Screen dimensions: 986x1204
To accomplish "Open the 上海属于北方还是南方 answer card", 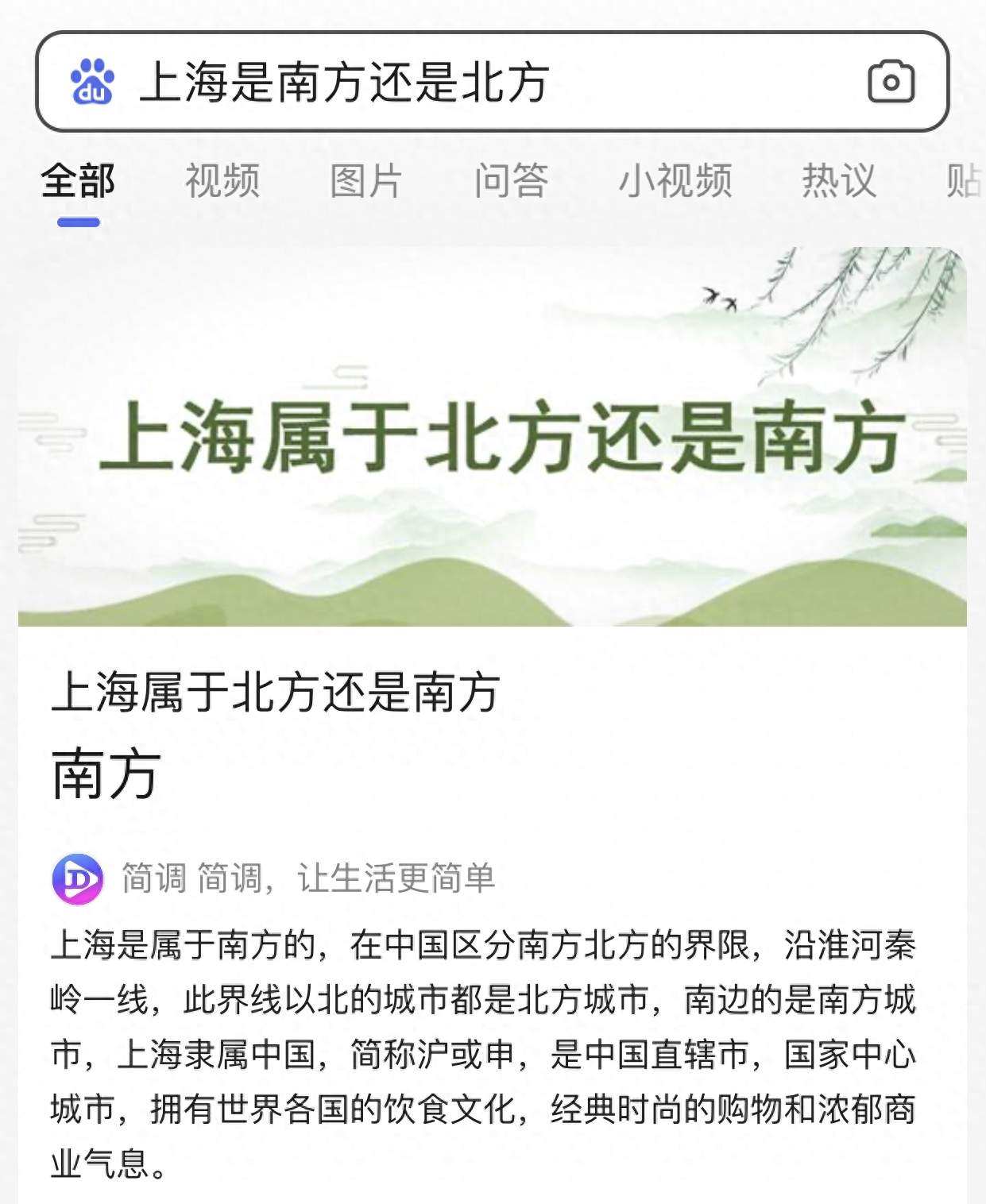I will [275, 691].
